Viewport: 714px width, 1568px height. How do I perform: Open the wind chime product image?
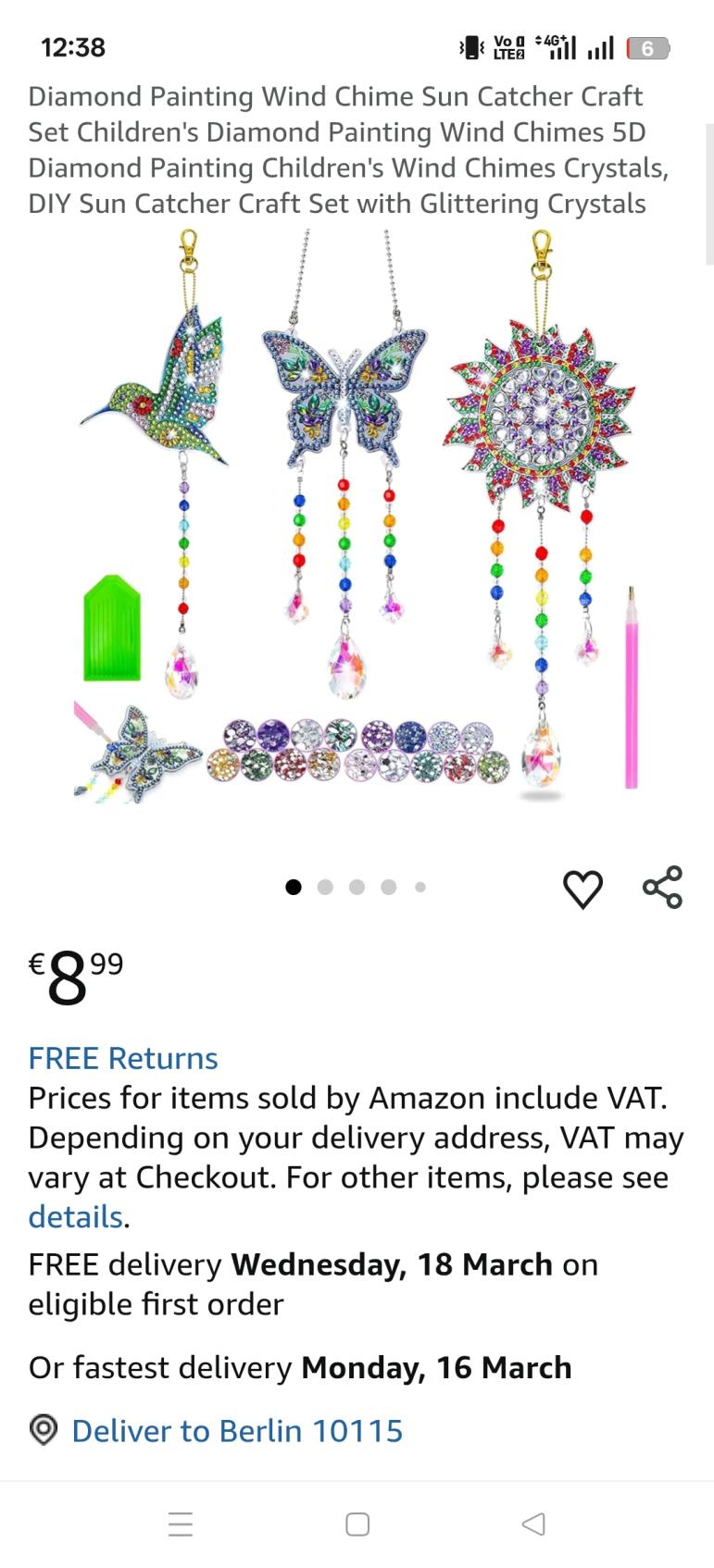(x=357, y=518)
